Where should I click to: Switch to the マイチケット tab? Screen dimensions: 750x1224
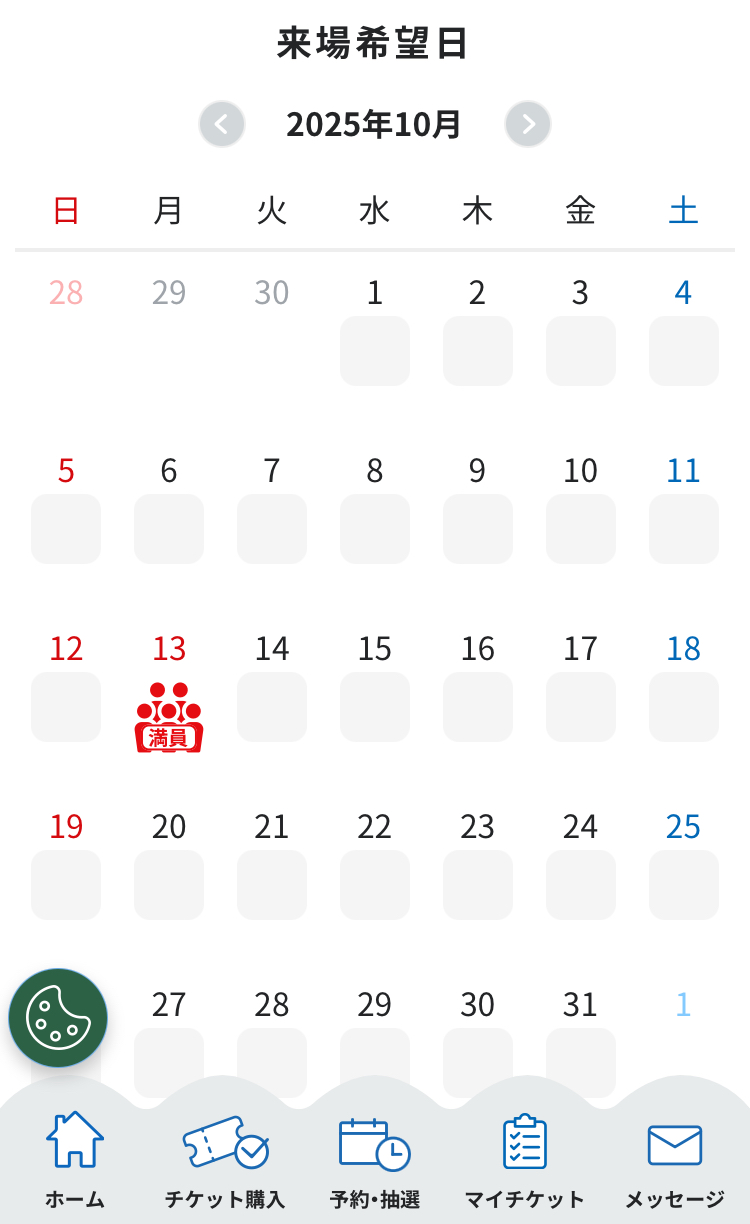[525, 1160]
